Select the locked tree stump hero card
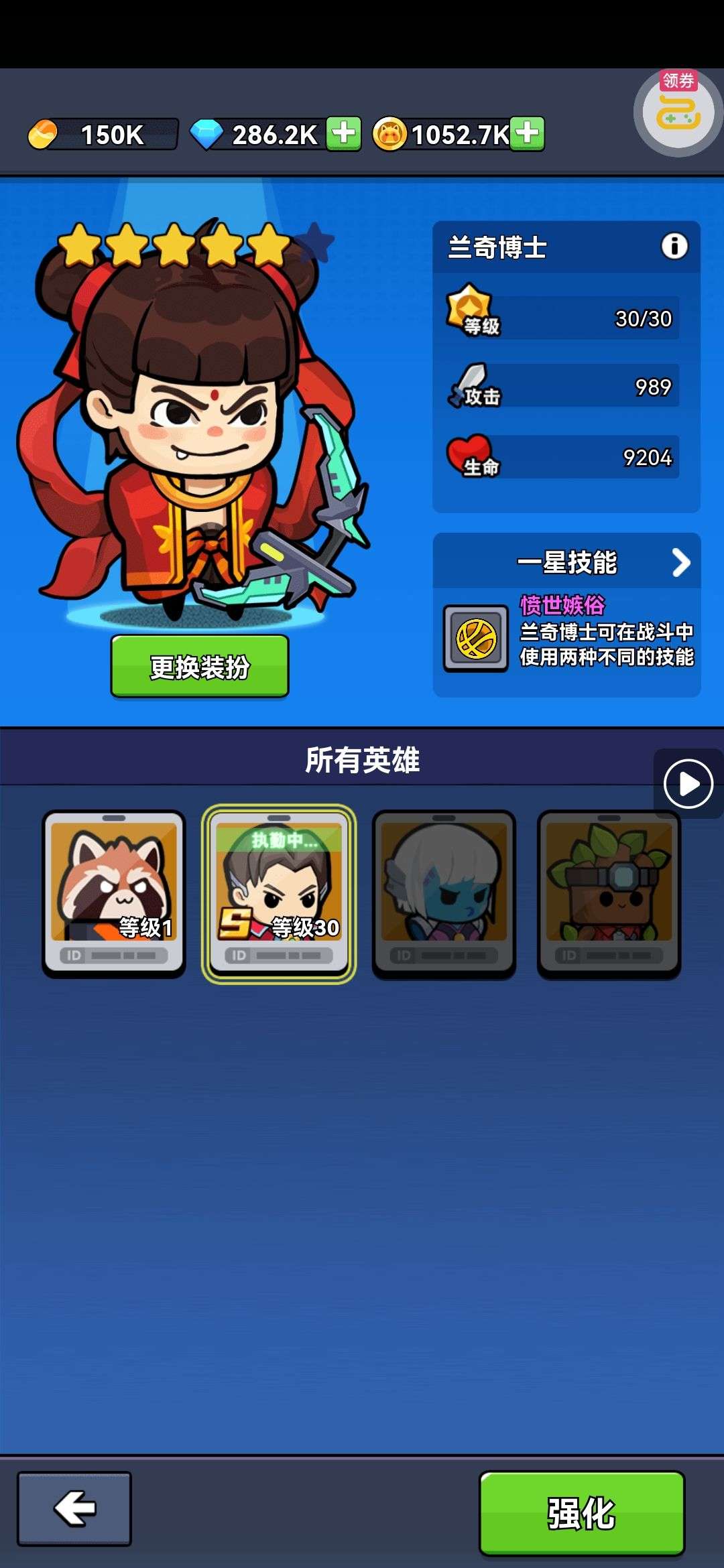Viewport: 724px width, 1568px height. 609,894
